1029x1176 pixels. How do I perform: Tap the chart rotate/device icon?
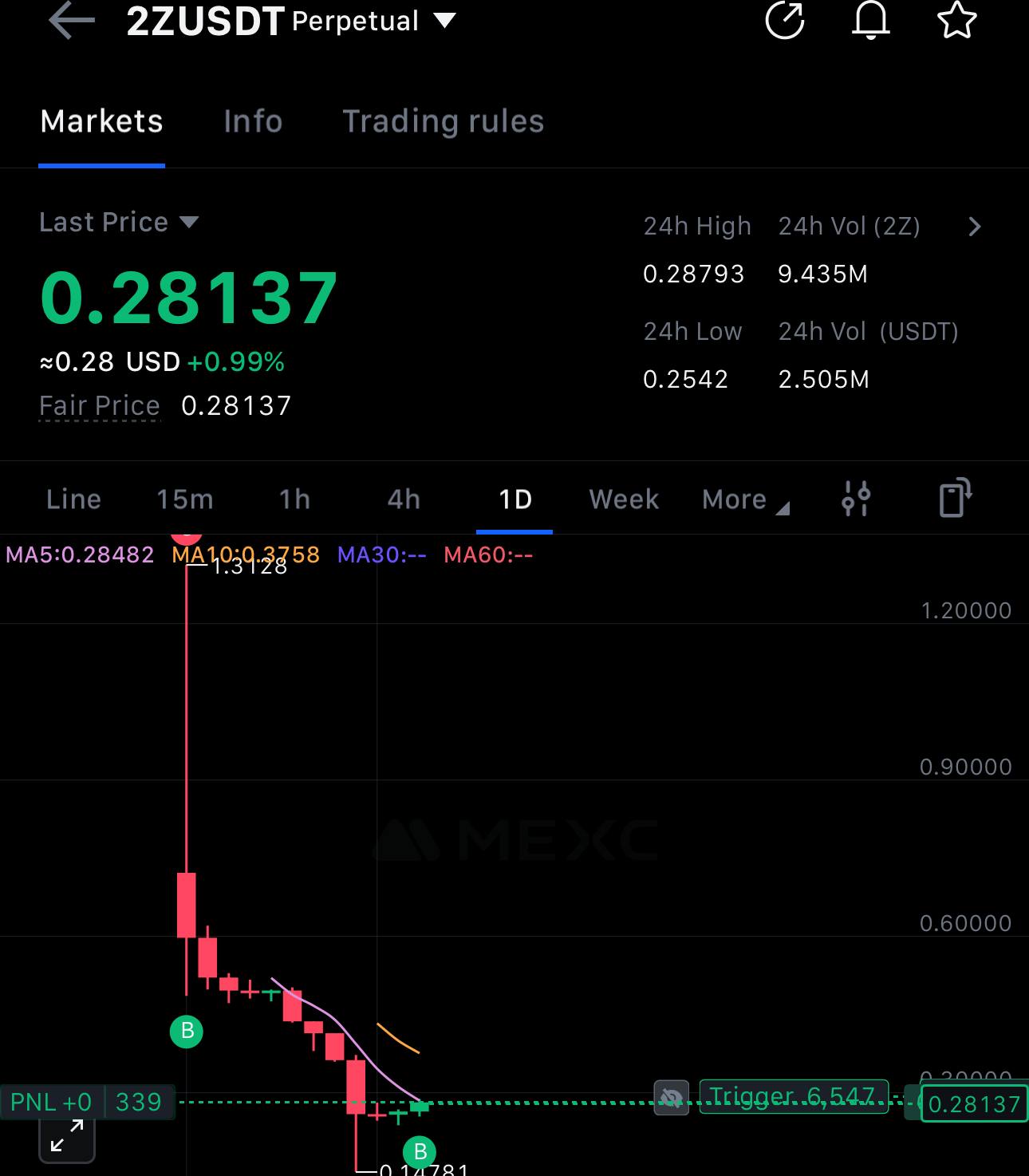click(x=955, y=498)
